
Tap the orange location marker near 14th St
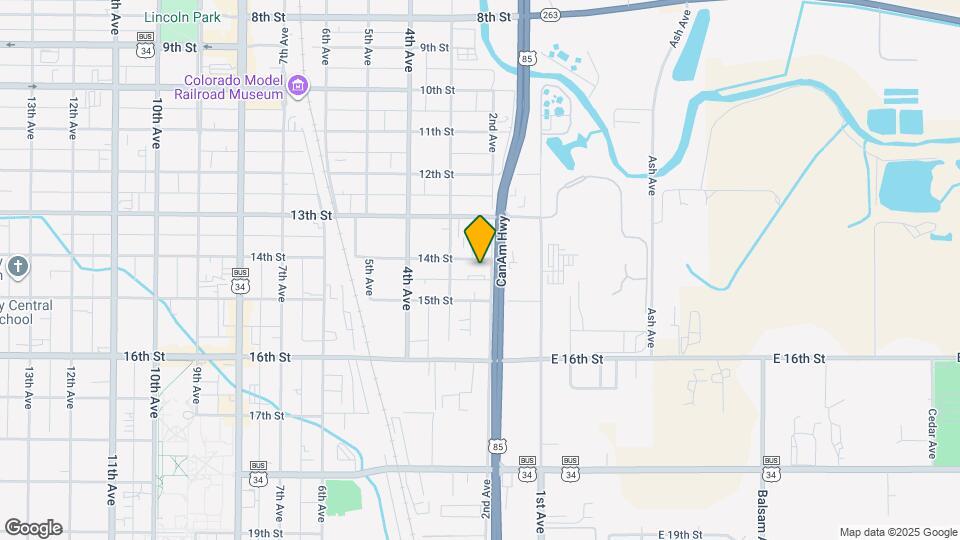479,239
